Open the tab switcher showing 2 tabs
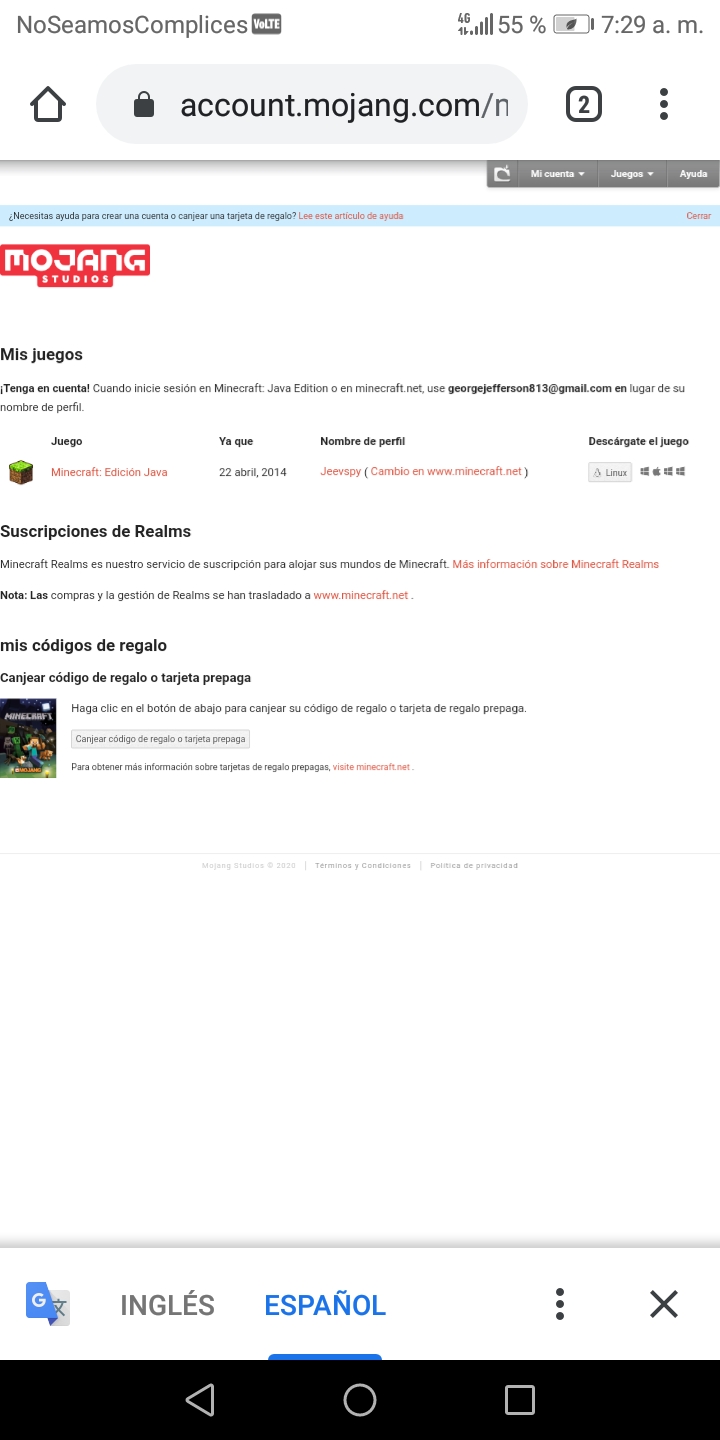 pos(584,104)
